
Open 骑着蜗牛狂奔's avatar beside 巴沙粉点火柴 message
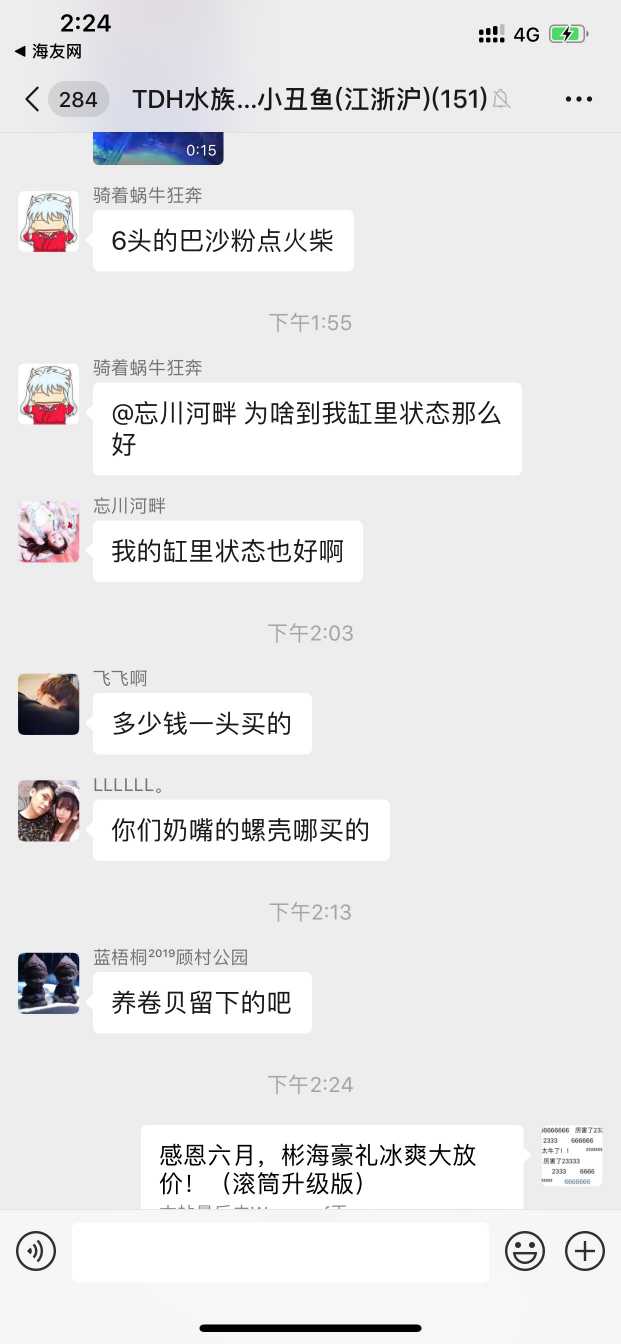48,221
